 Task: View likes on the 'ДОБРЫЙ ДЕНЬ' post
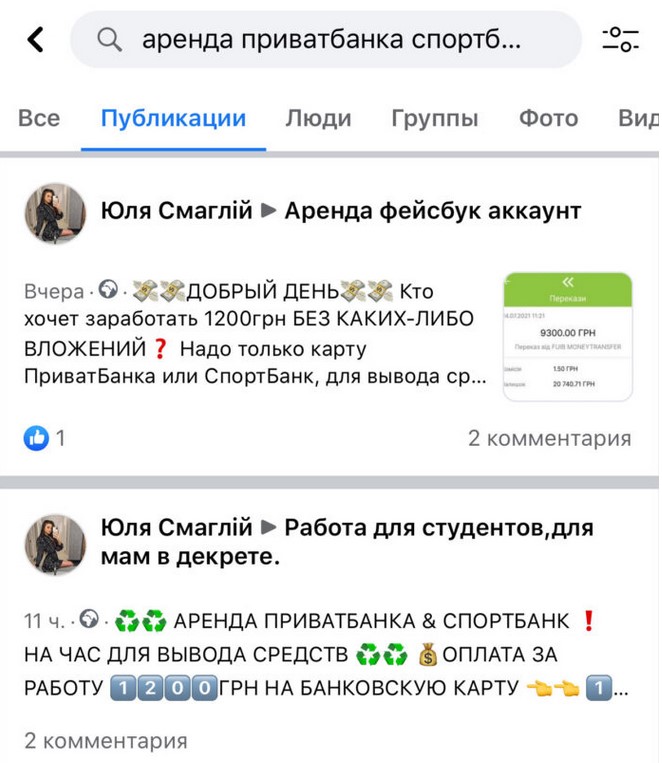click(44, 438)
